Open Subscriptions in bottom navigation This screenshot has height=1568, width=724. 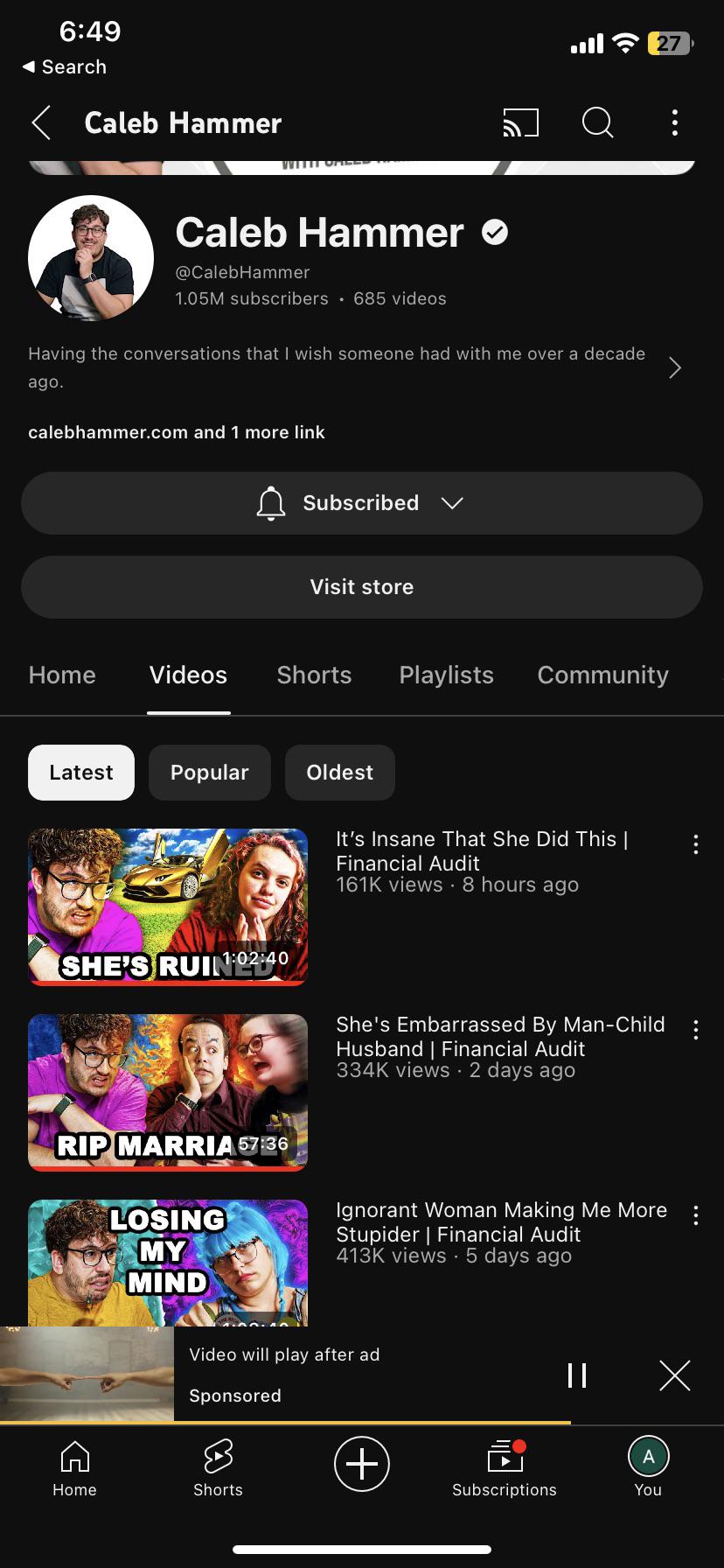pos(505,1466)
